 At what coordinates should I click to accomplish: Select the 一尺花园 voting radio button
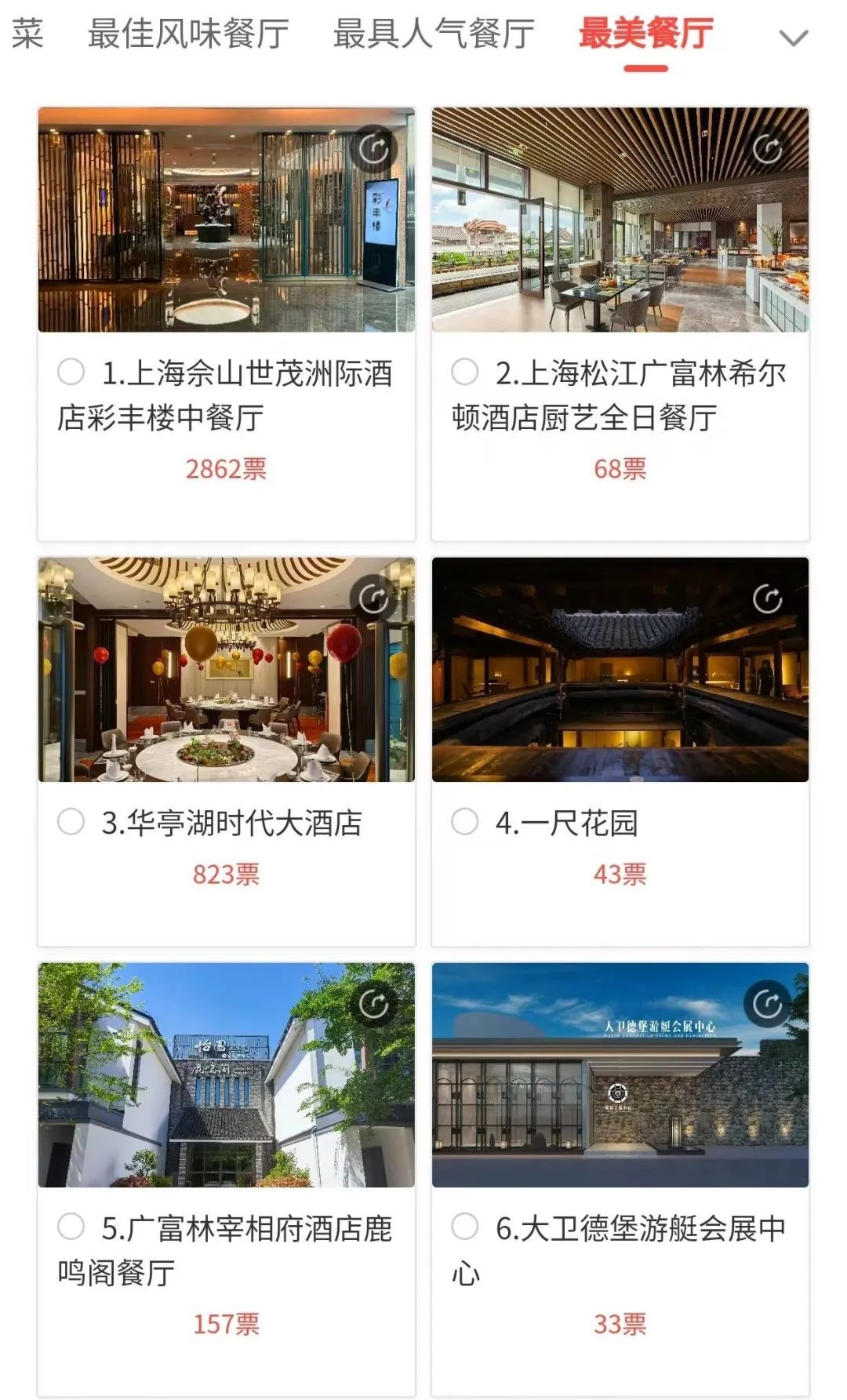click(x=464, y=822)
